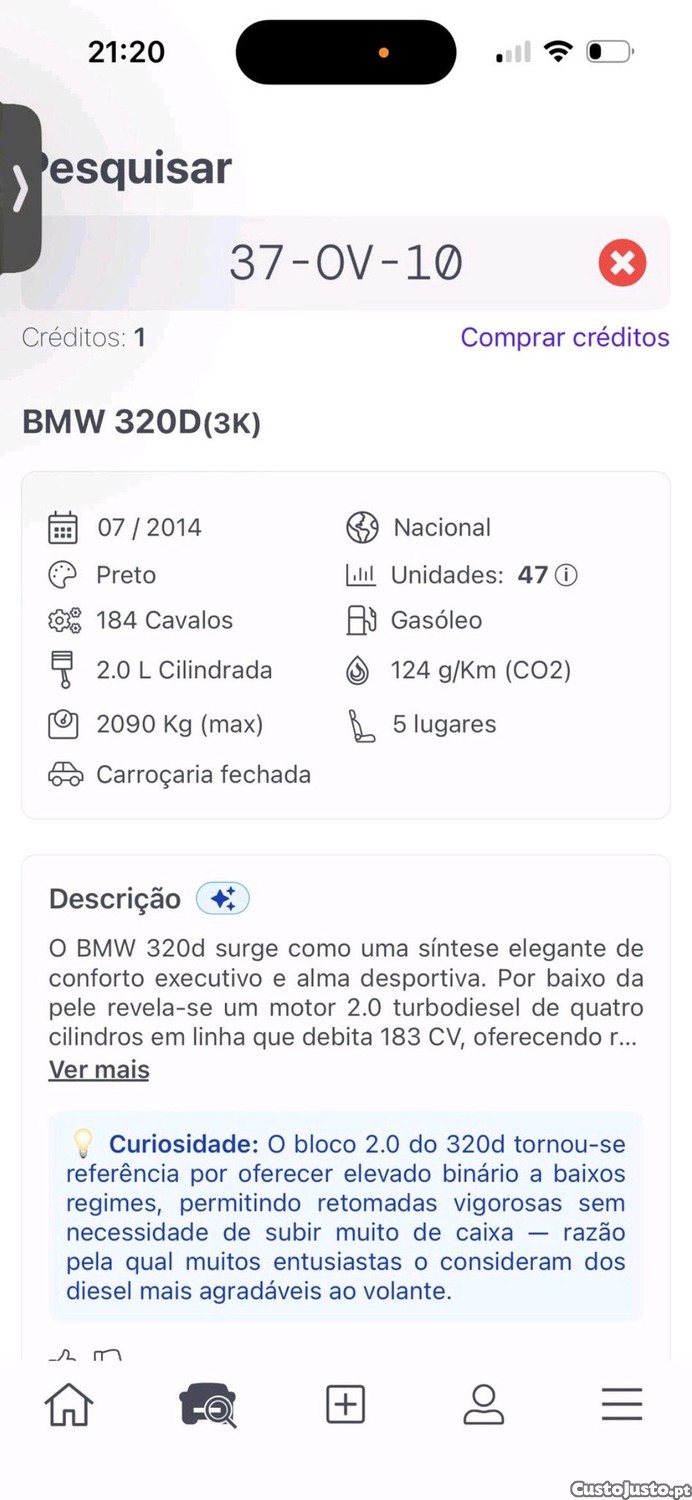Clear the license plate 37-OV-10 search
Screen dimensions: 692x1500
point(622,264)
